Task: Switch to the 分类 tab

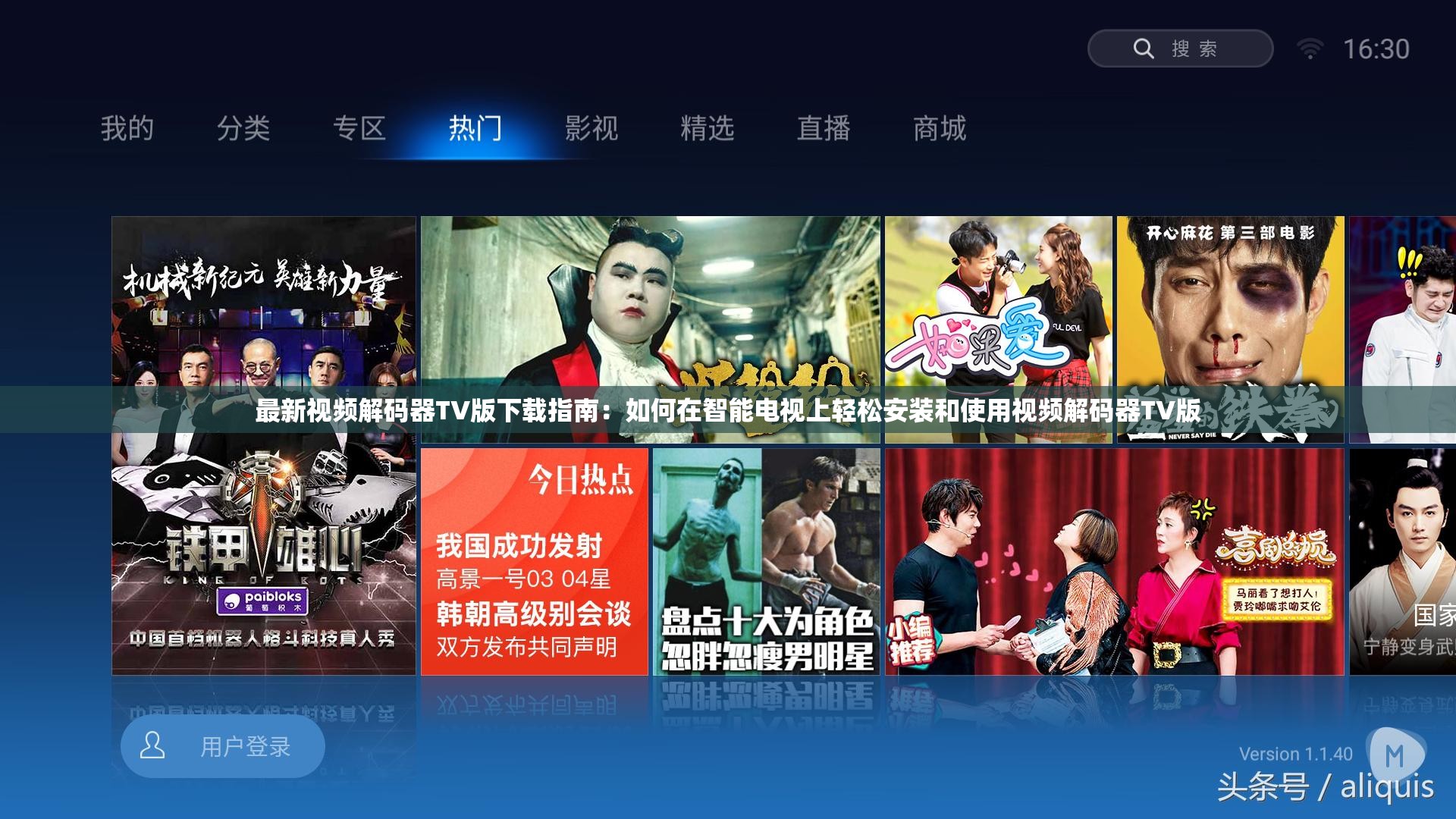Action: (x=243, y=128)
